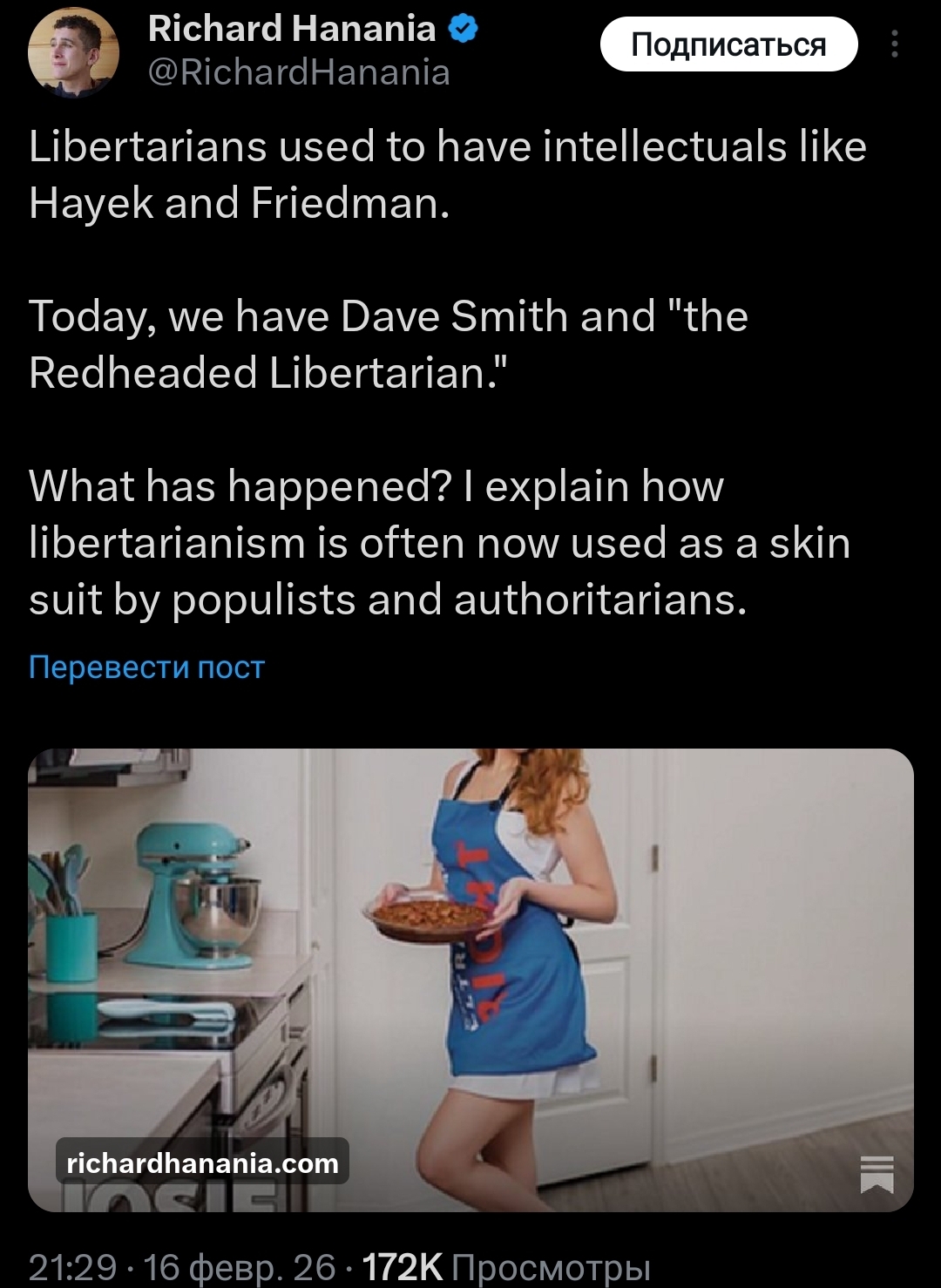Tap the Подписаться follow button
Screen dimensions: 941x1288
click(728, 44)
